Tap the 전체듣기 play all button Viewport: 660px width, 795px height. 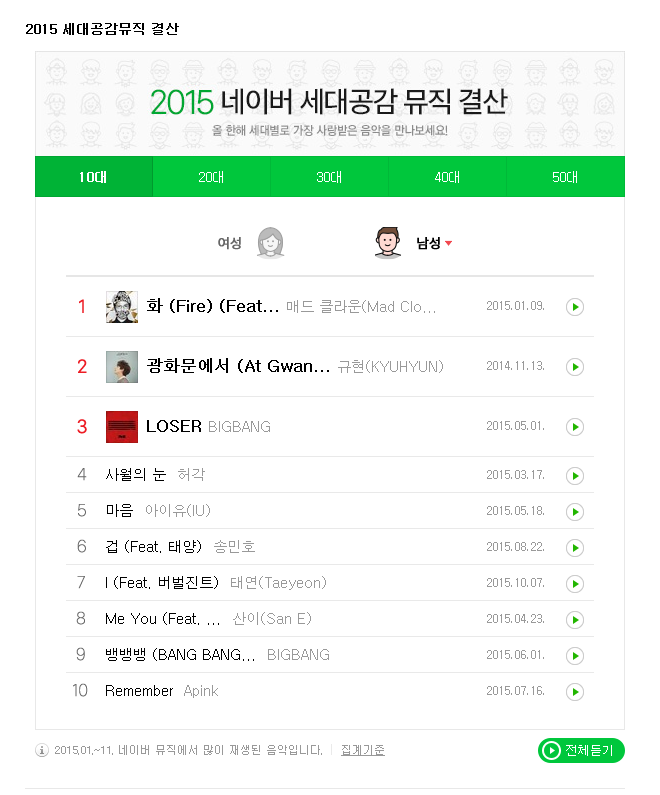coord(581,751)
